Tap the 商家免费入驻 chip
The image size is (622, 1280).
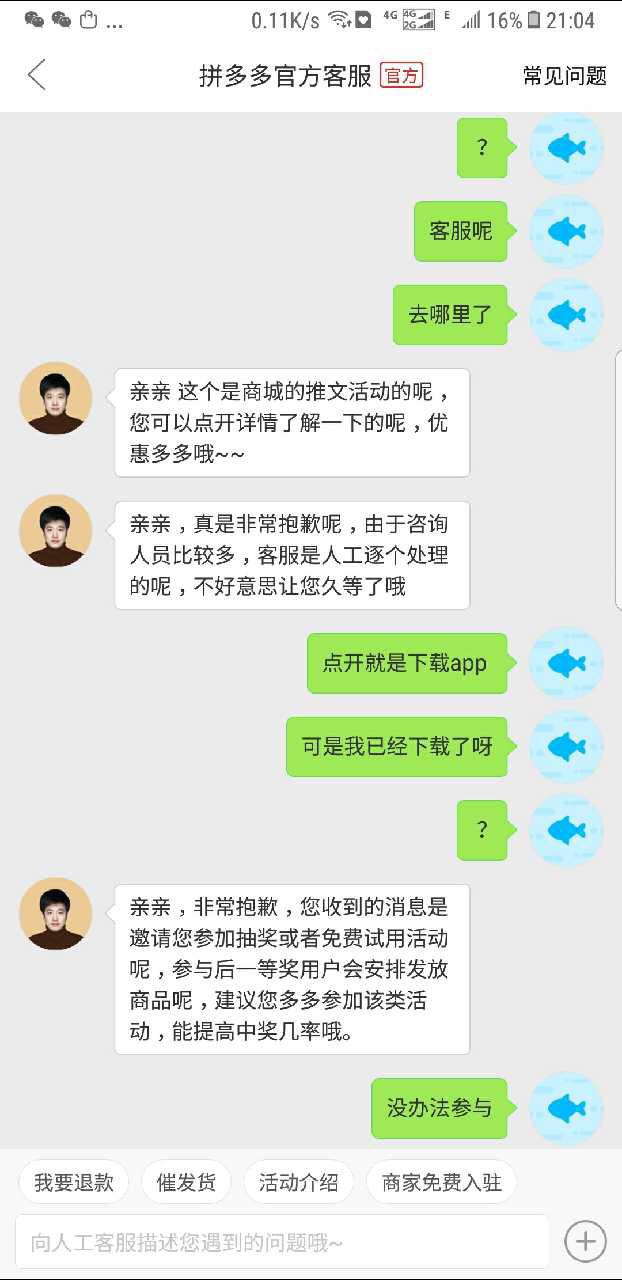pyautogui.click(x=441, y=1183)
